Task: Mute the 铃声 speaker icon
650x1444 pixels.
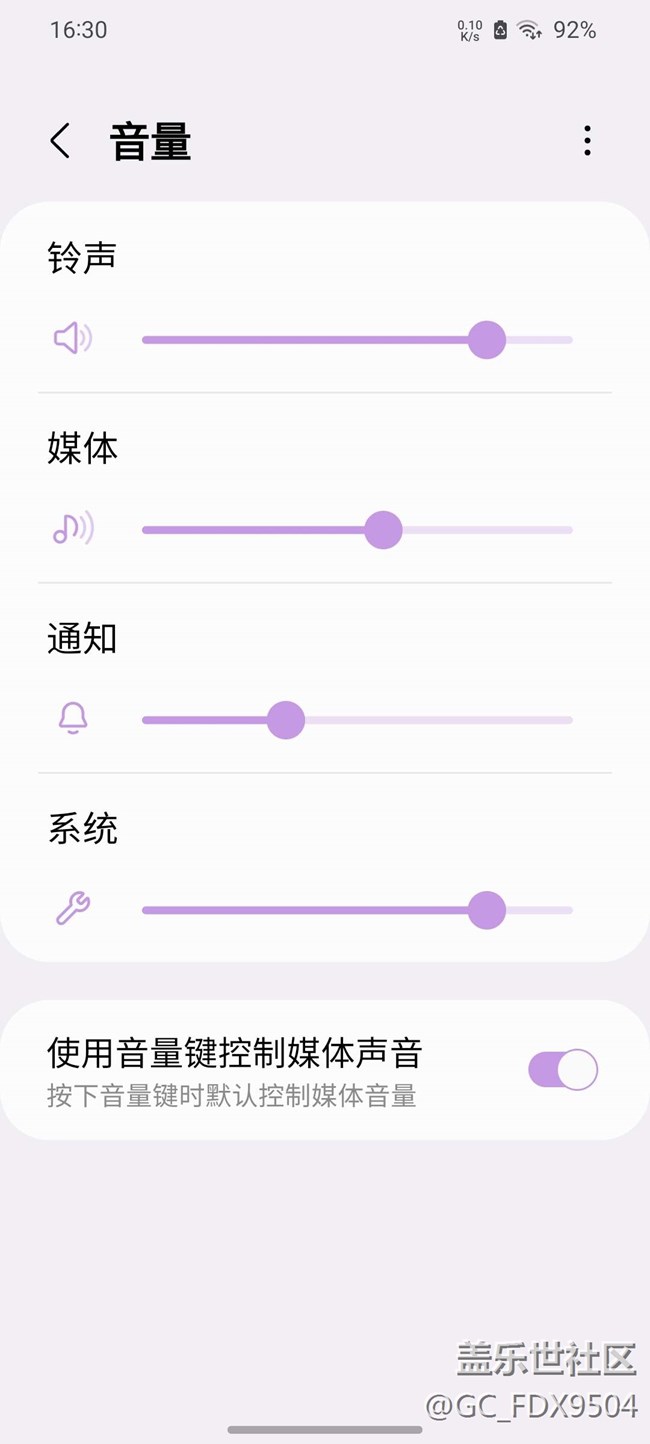Action: coord(72,339)
